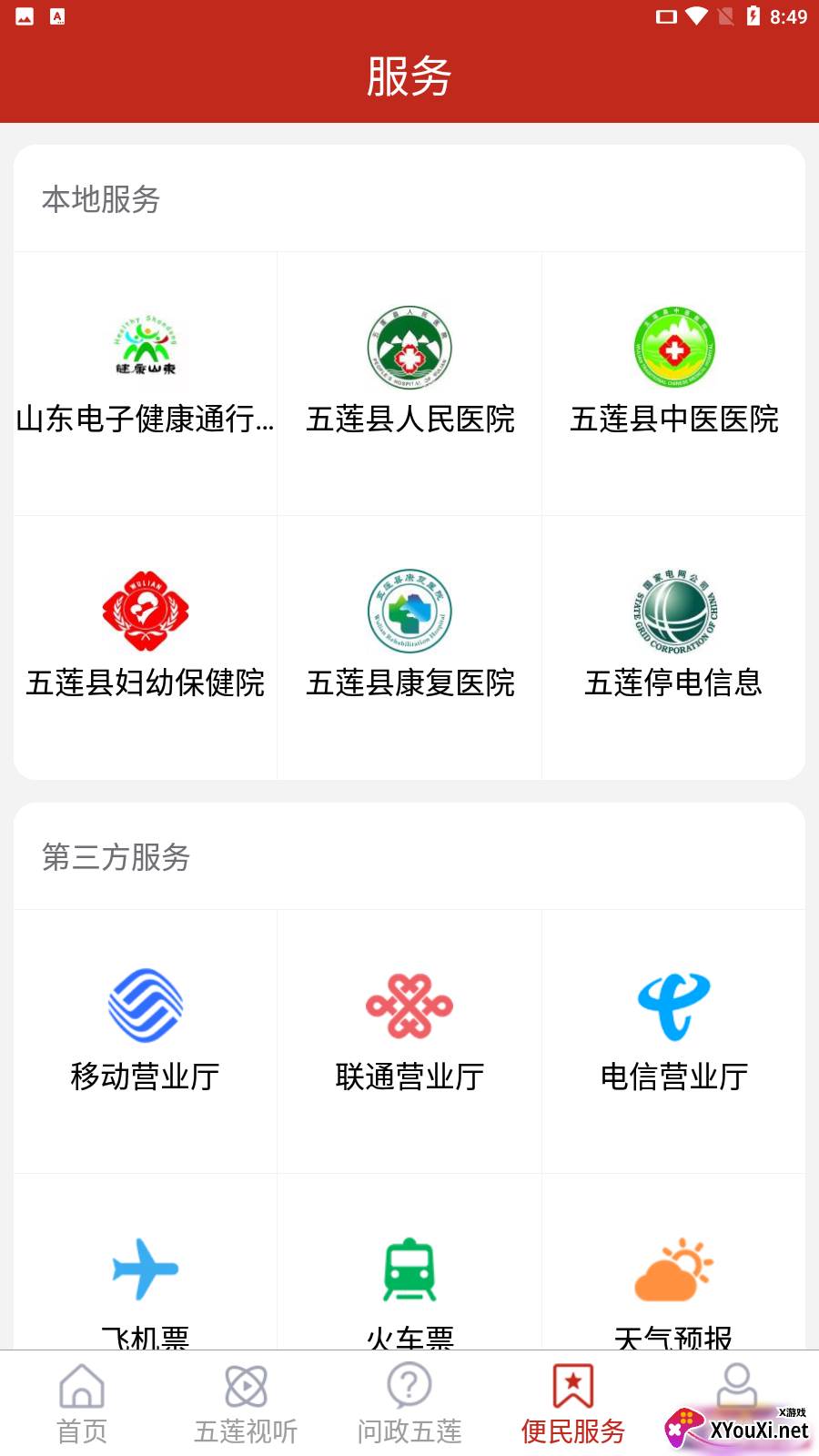Switch to 五莲视听 tab

pyautogui.click(x=246, y=1404)
